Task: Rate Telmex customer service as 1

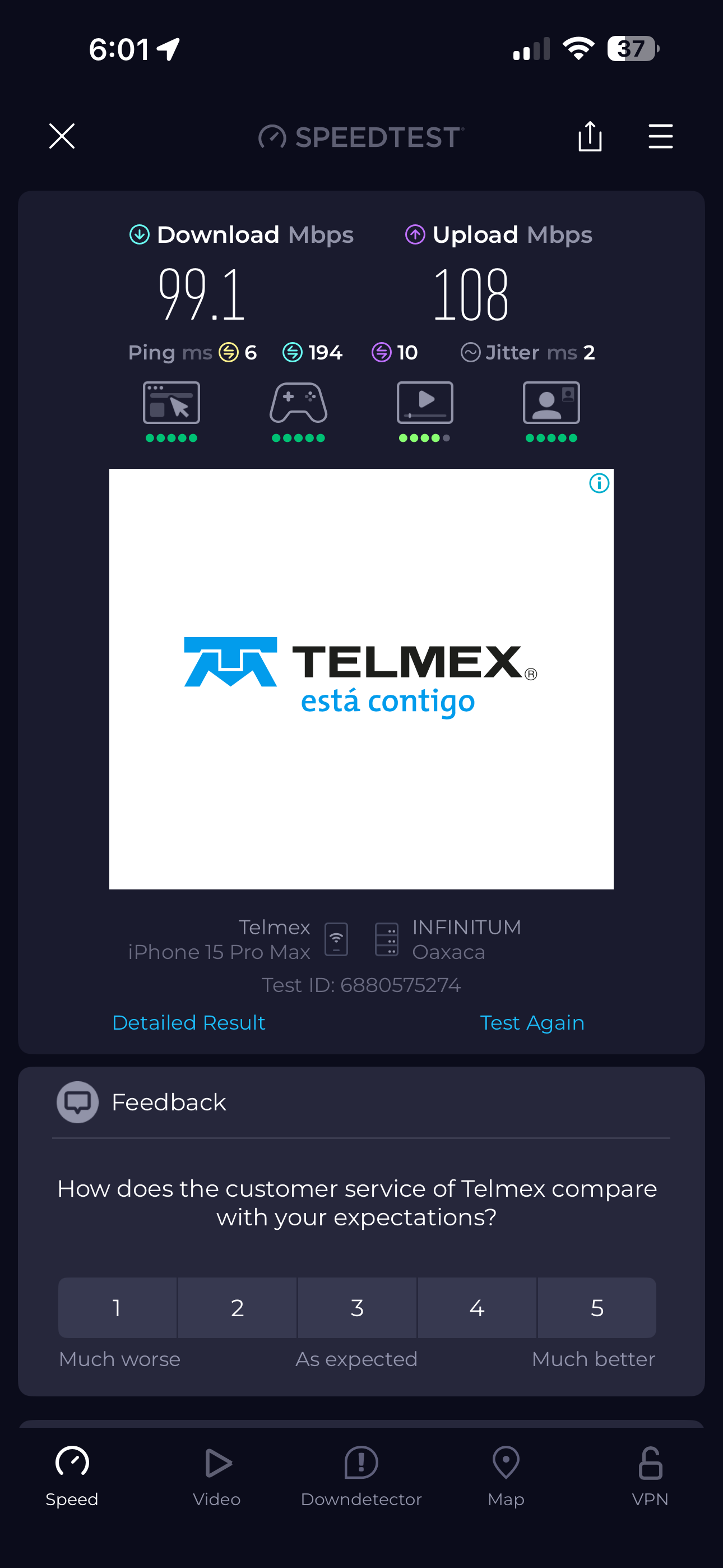Action: 117,1307
